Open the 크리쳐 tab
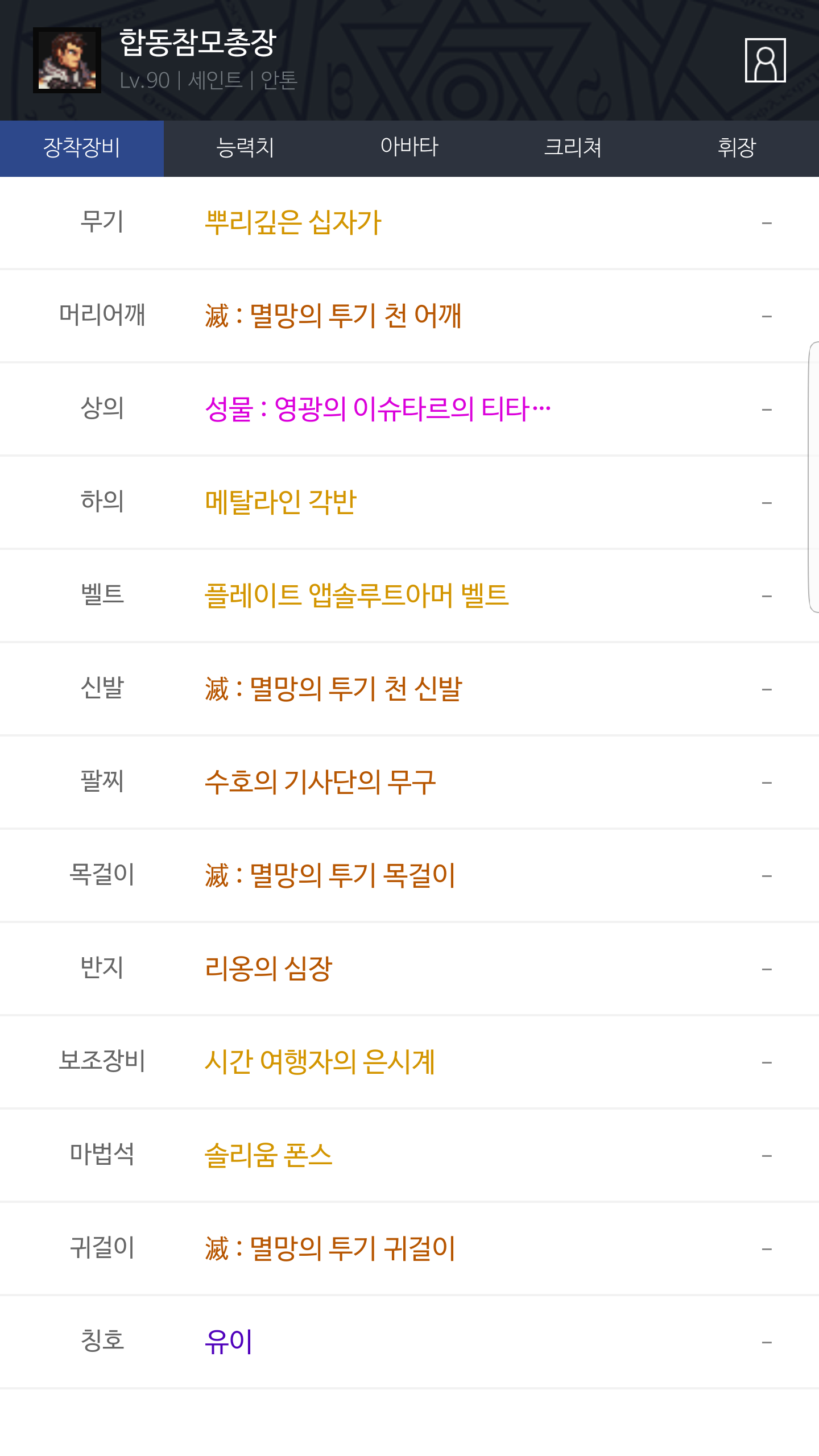 click(x=573, y=148)
